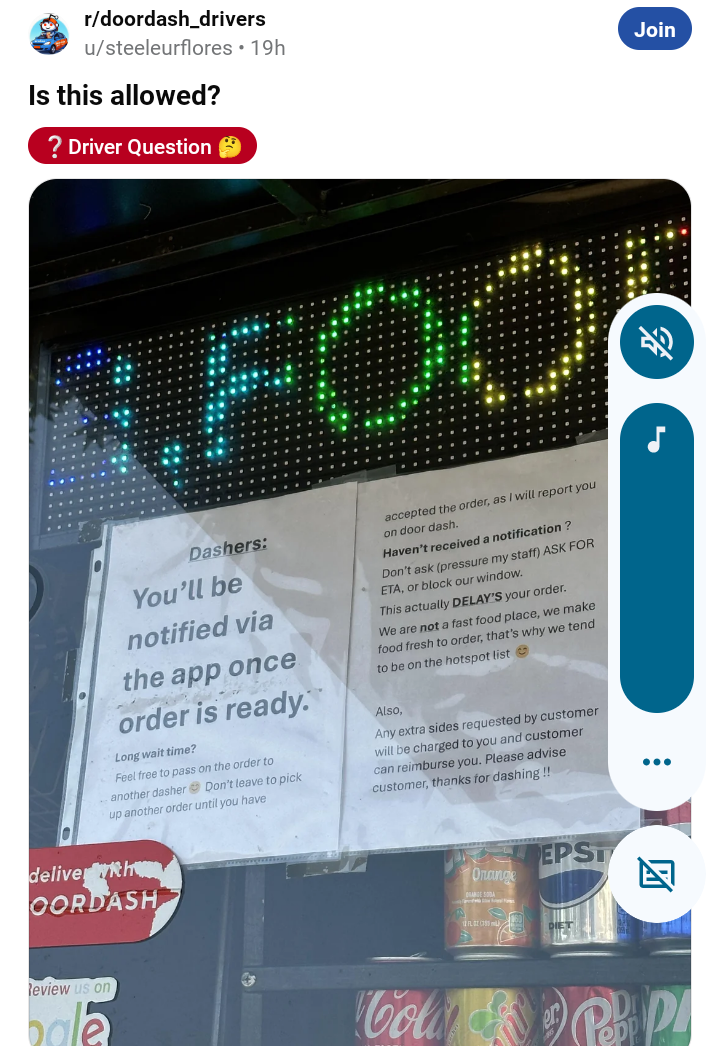Join the r/doordash_drivers community
The width and height of the screenshot is (720, 1046).
[x=654, y=30]
